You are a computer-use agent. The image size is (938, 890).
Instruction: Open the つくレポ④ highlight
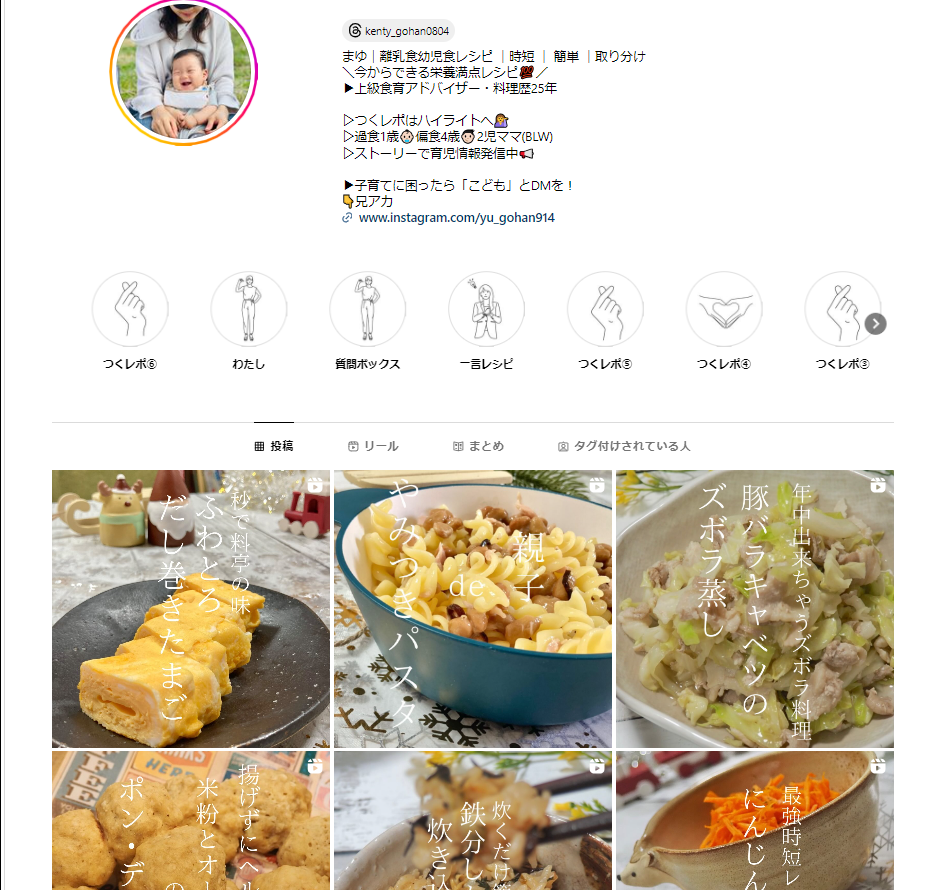coord(724,310)
